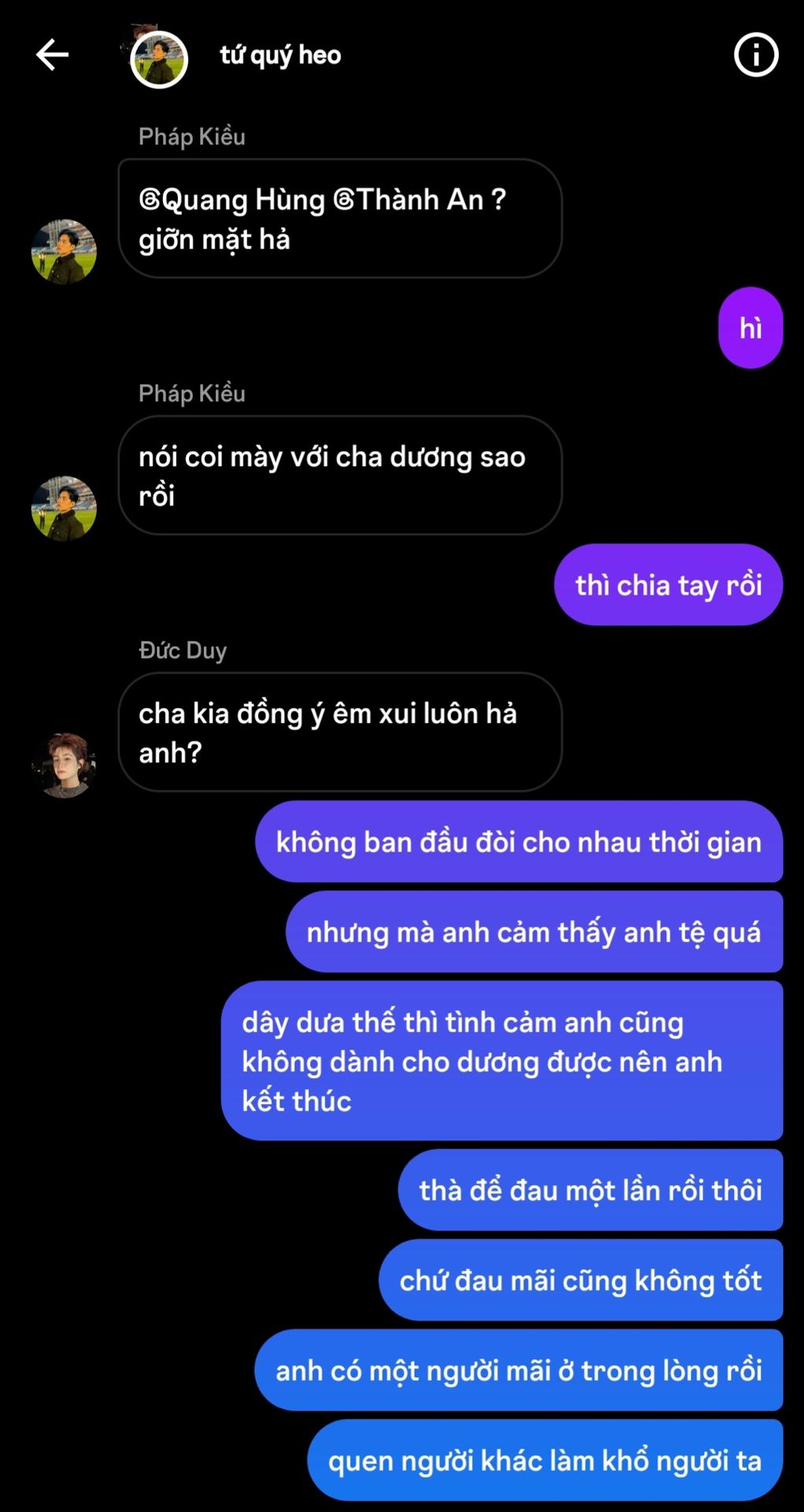This screenshot has width=804, height=1512.
Task: Go back with the arrow icon
Action: point(52,55)
